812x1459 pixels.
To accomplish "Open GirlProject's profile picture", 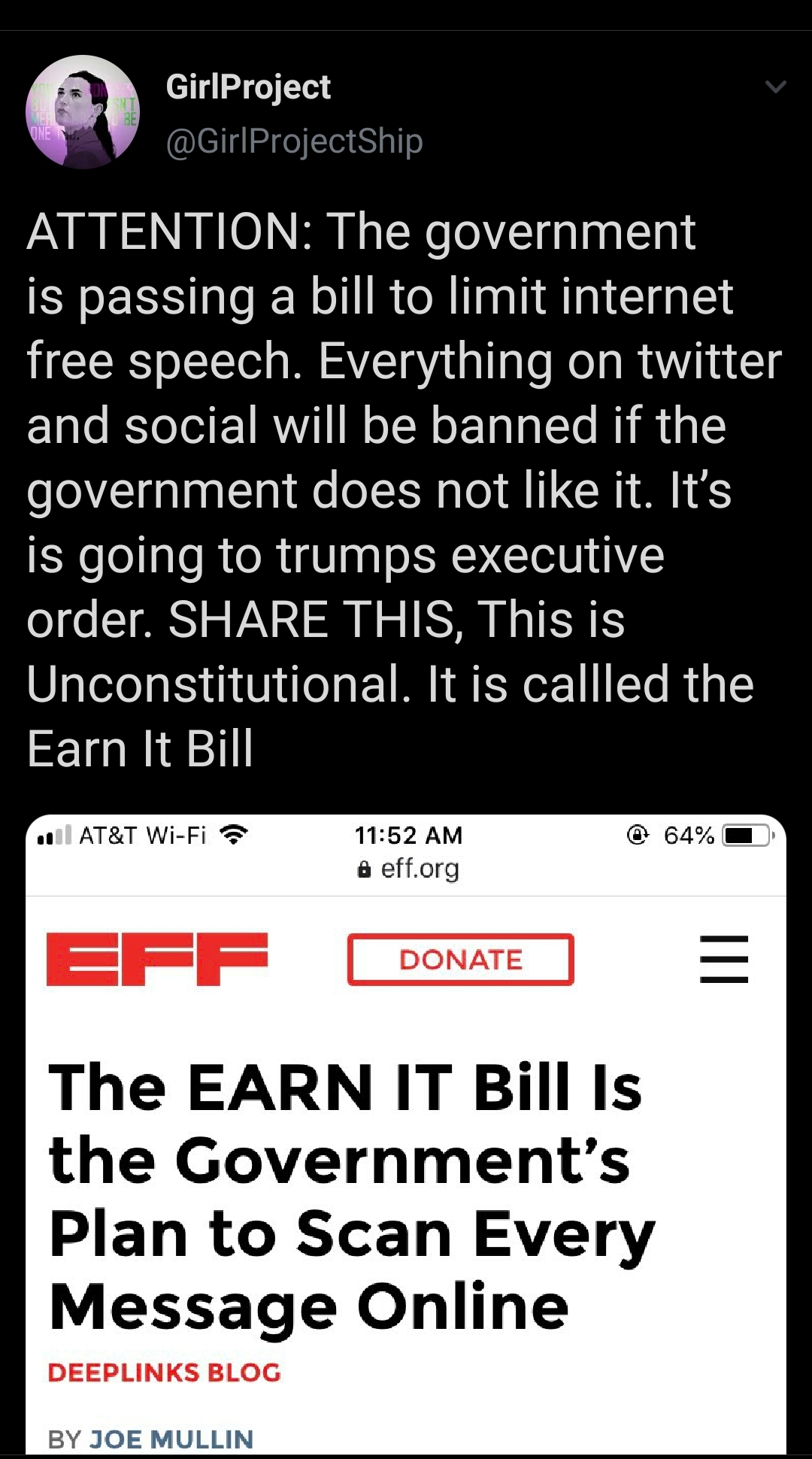I will click(83, 113).
